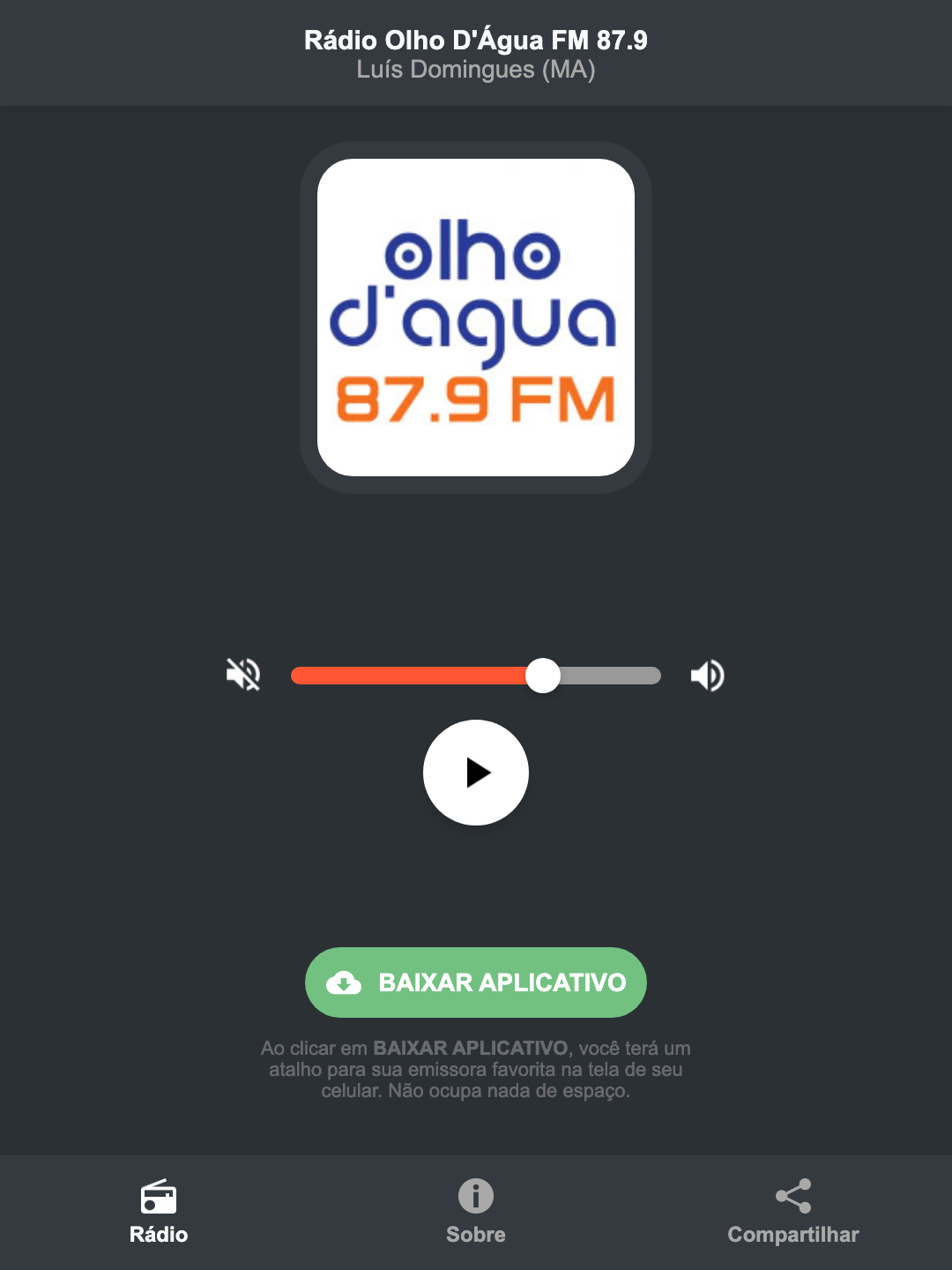
Task: Open the Compartilhar tab
Action: [792, 1213]
